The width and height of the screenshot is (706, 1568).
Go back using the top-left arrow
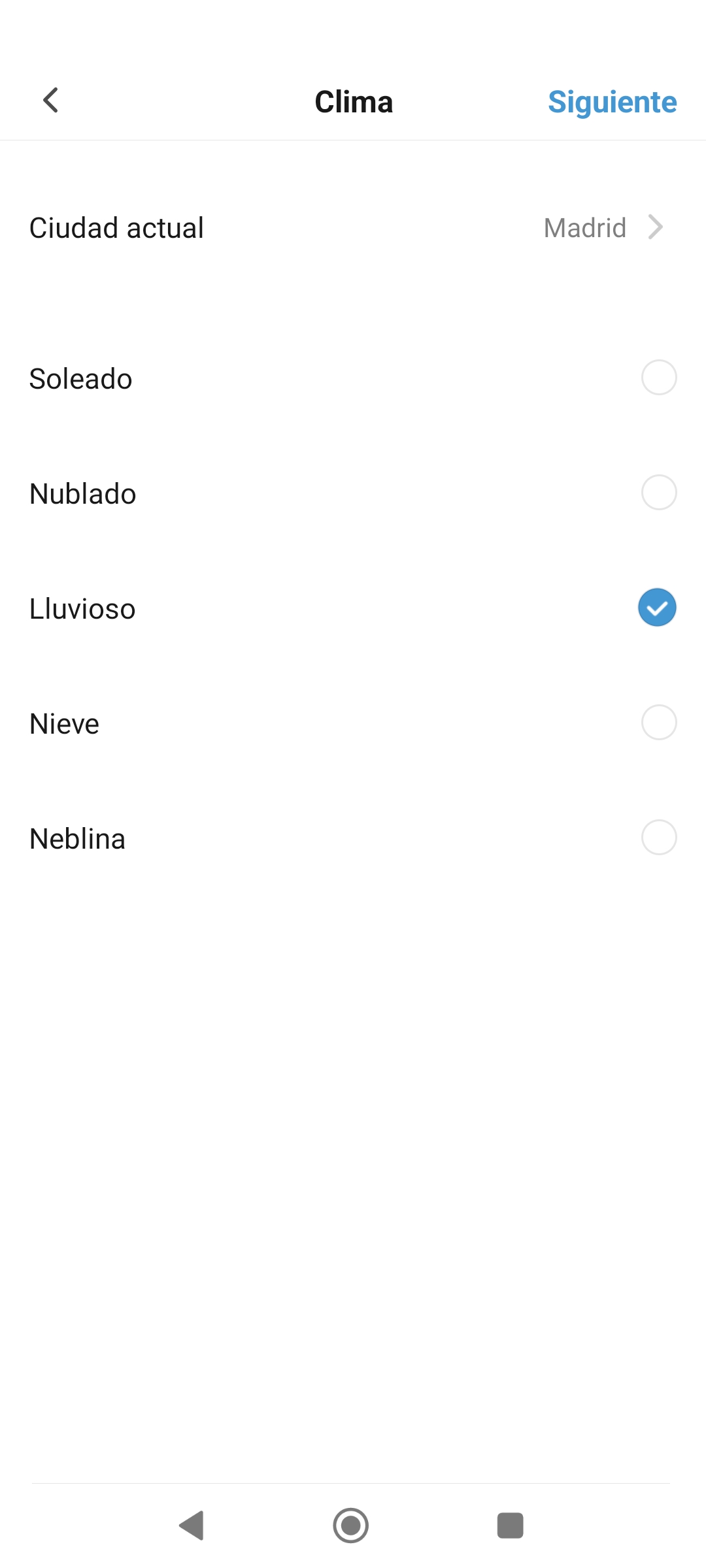pyautogui.click(x=51, y=101)
